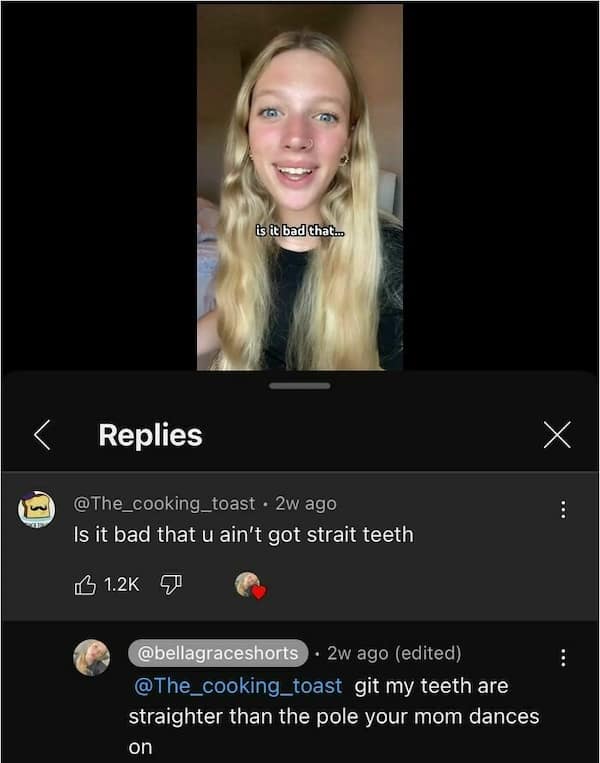Tap the @The_cooking_toast mention in the reply
The image size is (600, 763).
tap(238, 686)
